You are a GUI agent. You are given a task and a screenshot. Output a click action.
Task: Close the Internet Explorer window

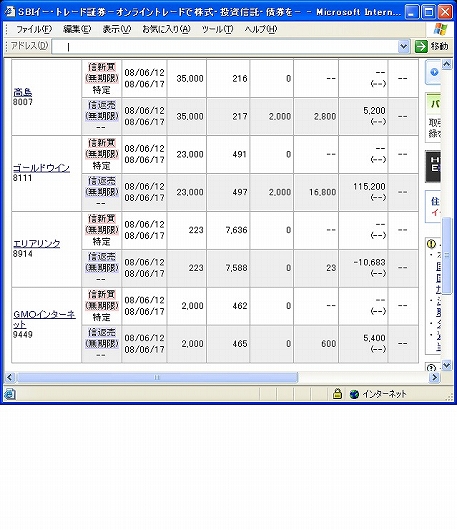click(x=445, y=13)
